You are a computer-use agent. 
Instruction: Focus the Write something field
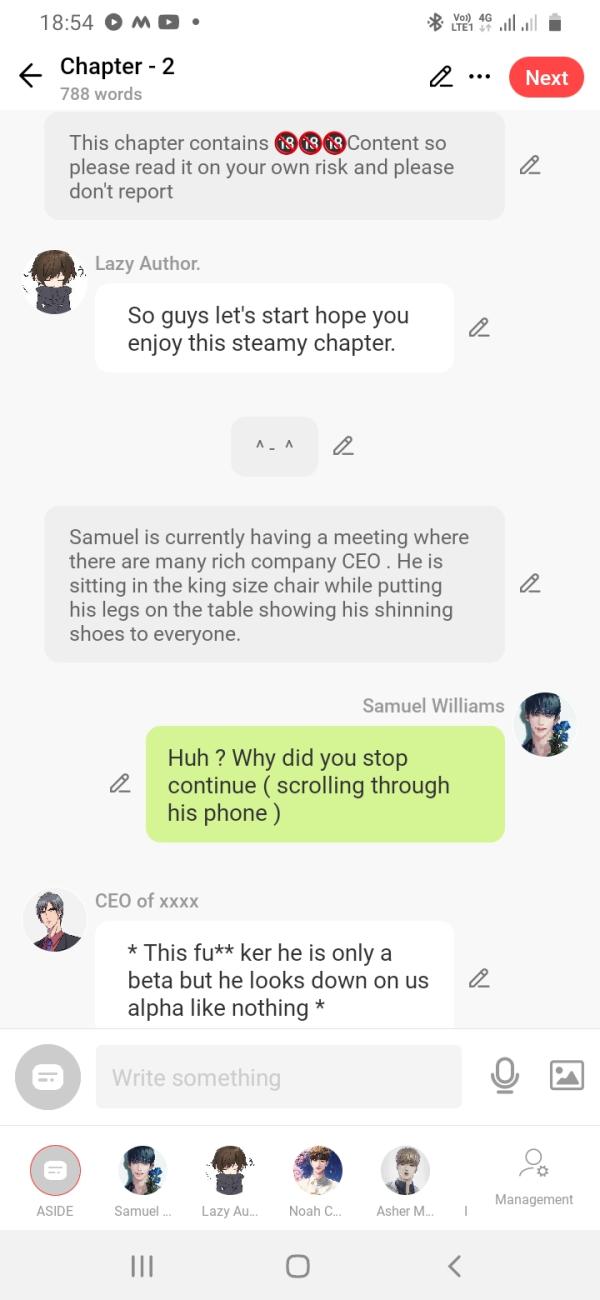(x=278, y=1077)
